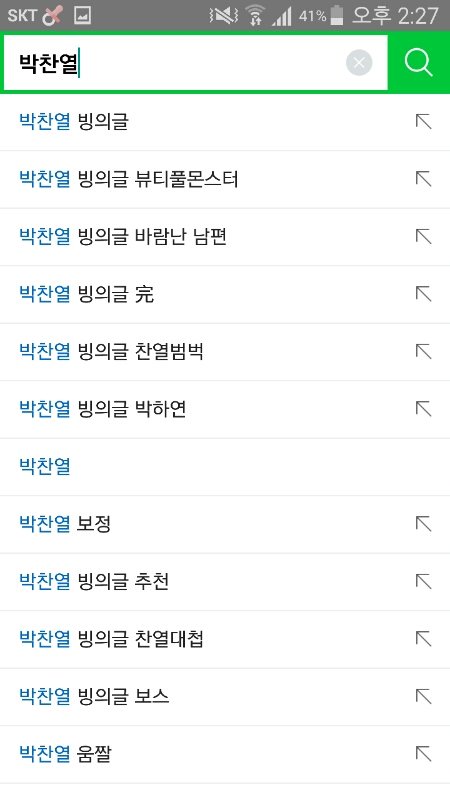Viewport: 450px width, 800px height.
Task: Select suggestion 박찬열 움짤
Action: [225, 754]
